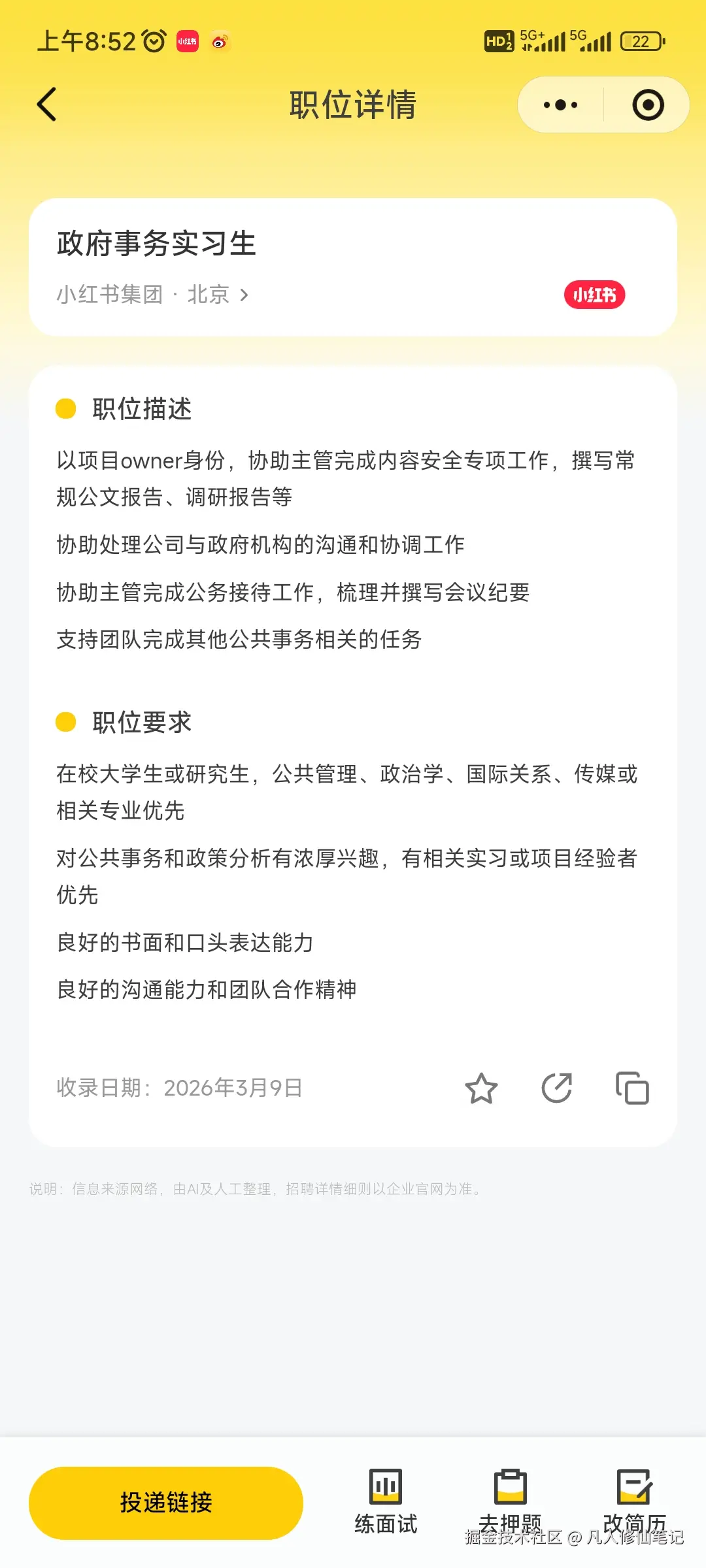Copy the job posting details
This screenshot has width=706, height=1568.
click(x=631, y=1086)
